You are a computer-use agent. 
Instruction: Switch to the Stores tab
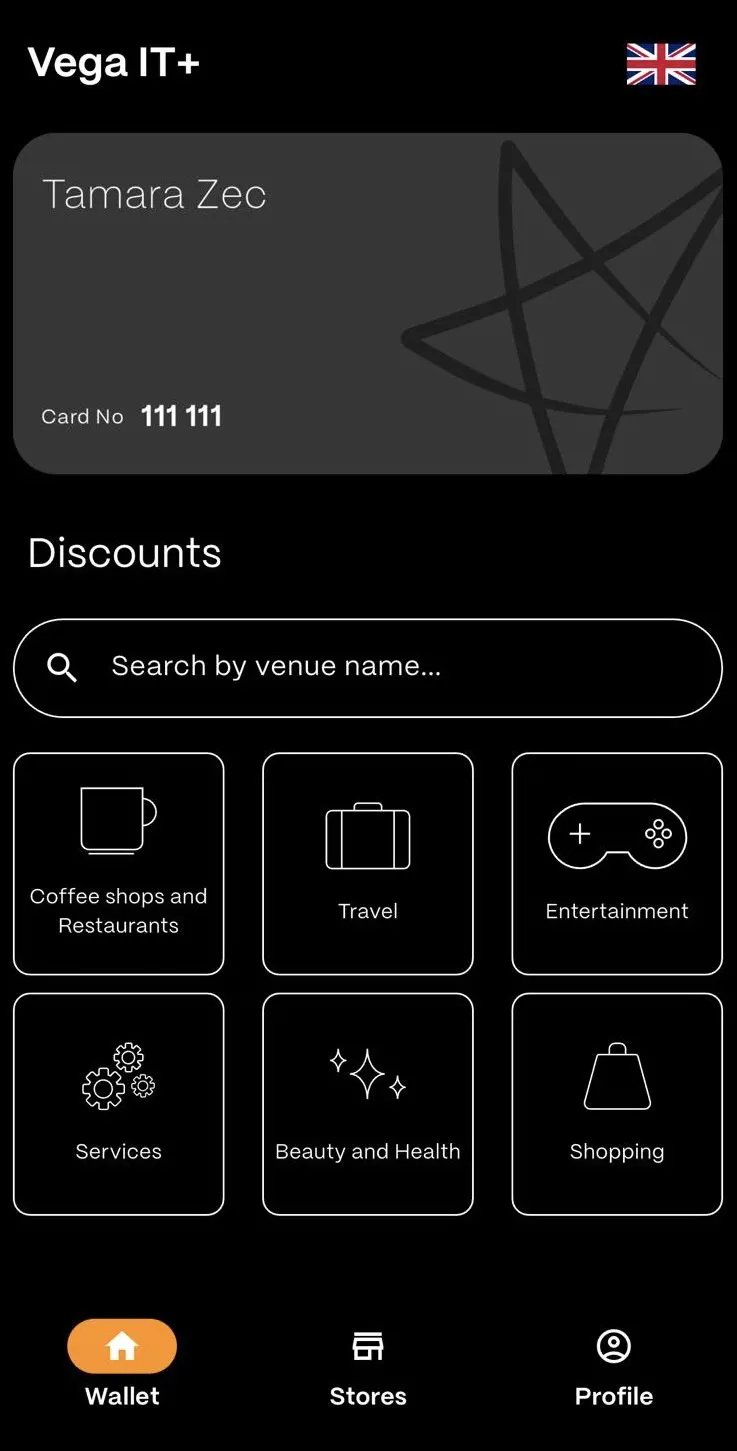click(368, 1364)
